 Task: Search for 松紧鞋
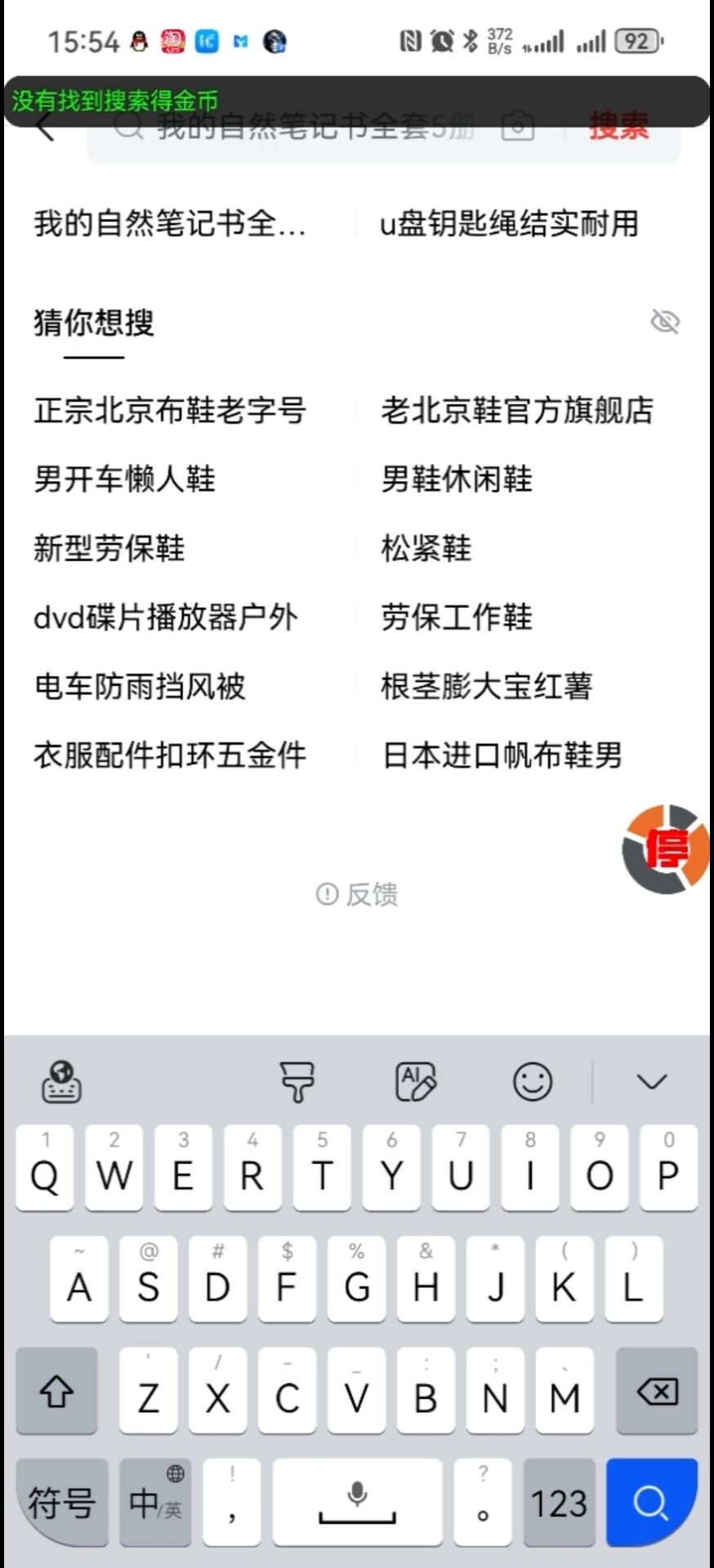click(426, 548)
